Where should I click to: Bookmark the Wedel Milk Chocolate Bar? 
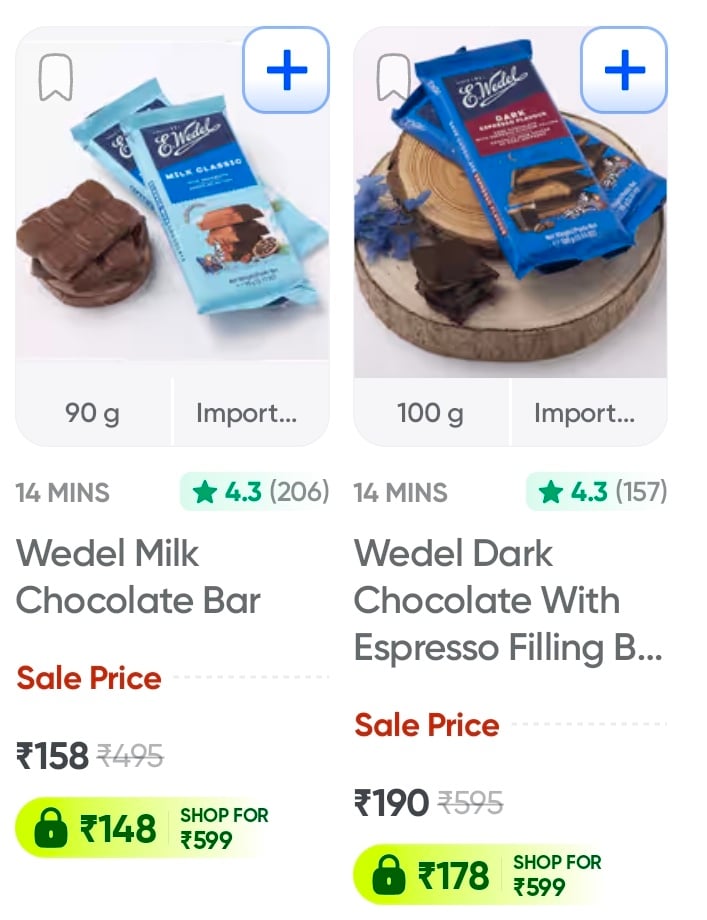[56, 78]
